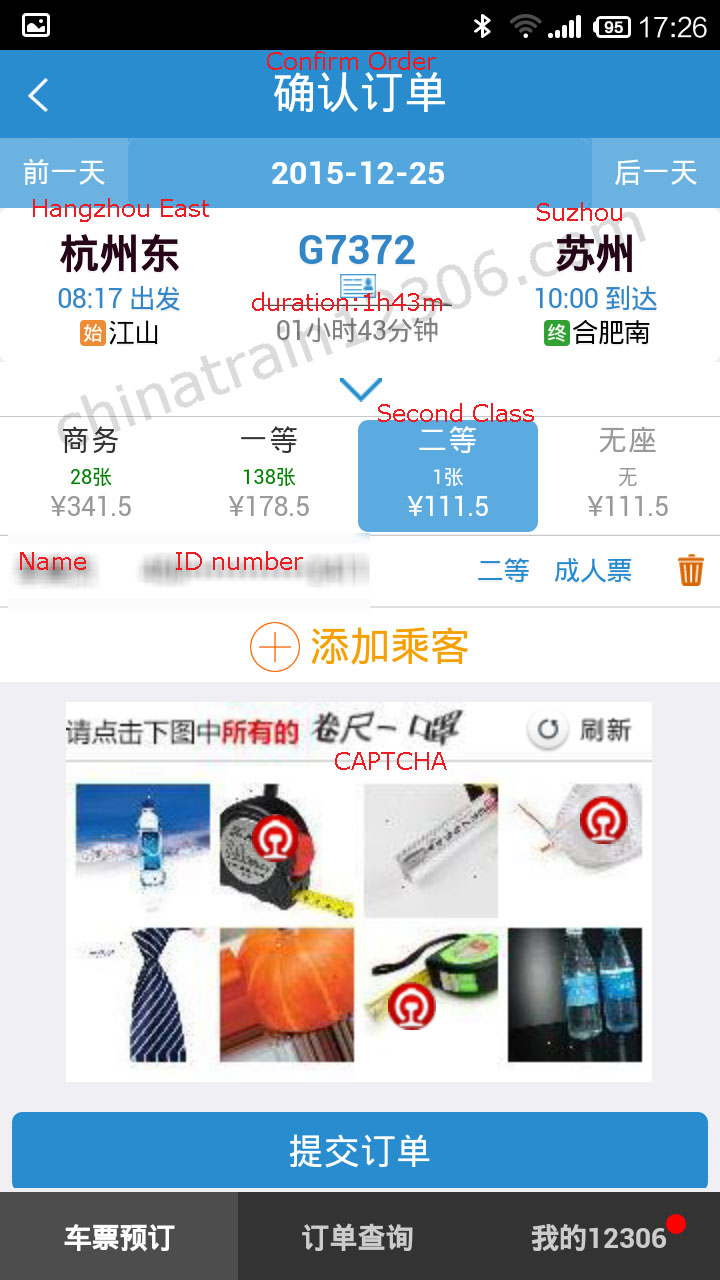Select the 一等 seat class

[x=269, y=475]
